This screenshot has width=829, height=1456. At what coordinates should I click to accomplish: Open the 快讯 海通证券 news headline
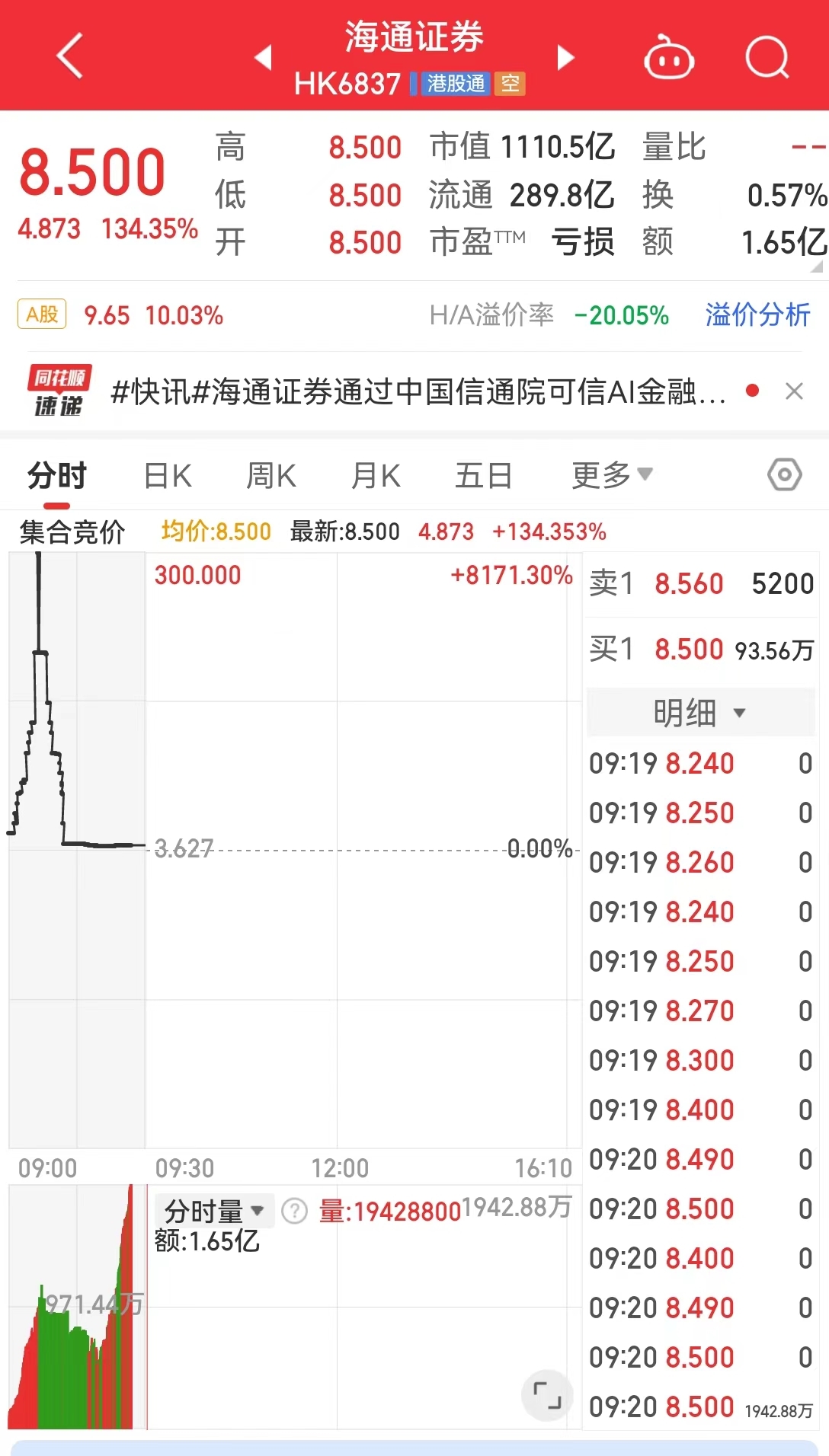click(418, 392)
